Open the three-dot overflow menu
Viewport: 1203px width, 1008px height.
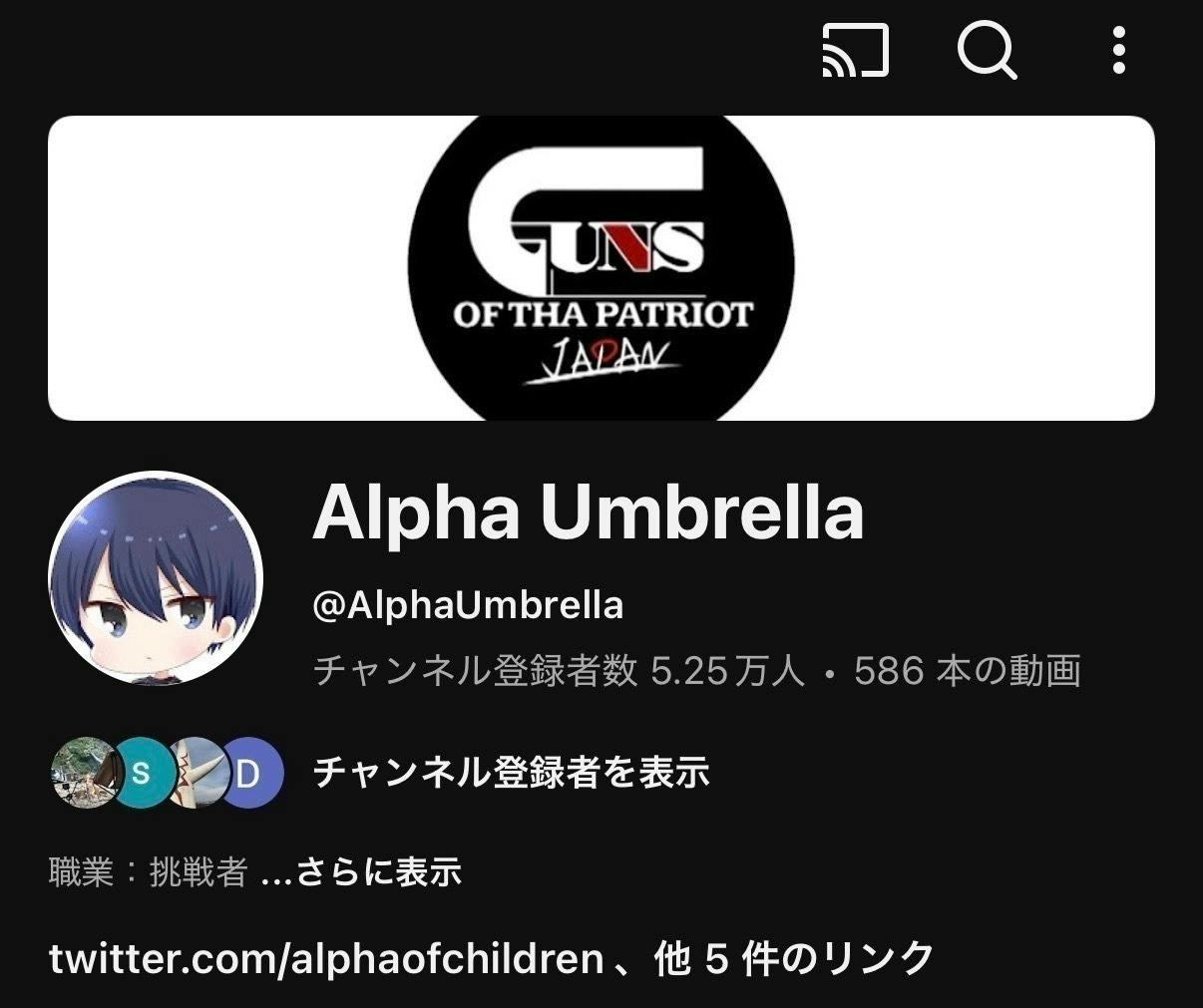[1119, 51]
